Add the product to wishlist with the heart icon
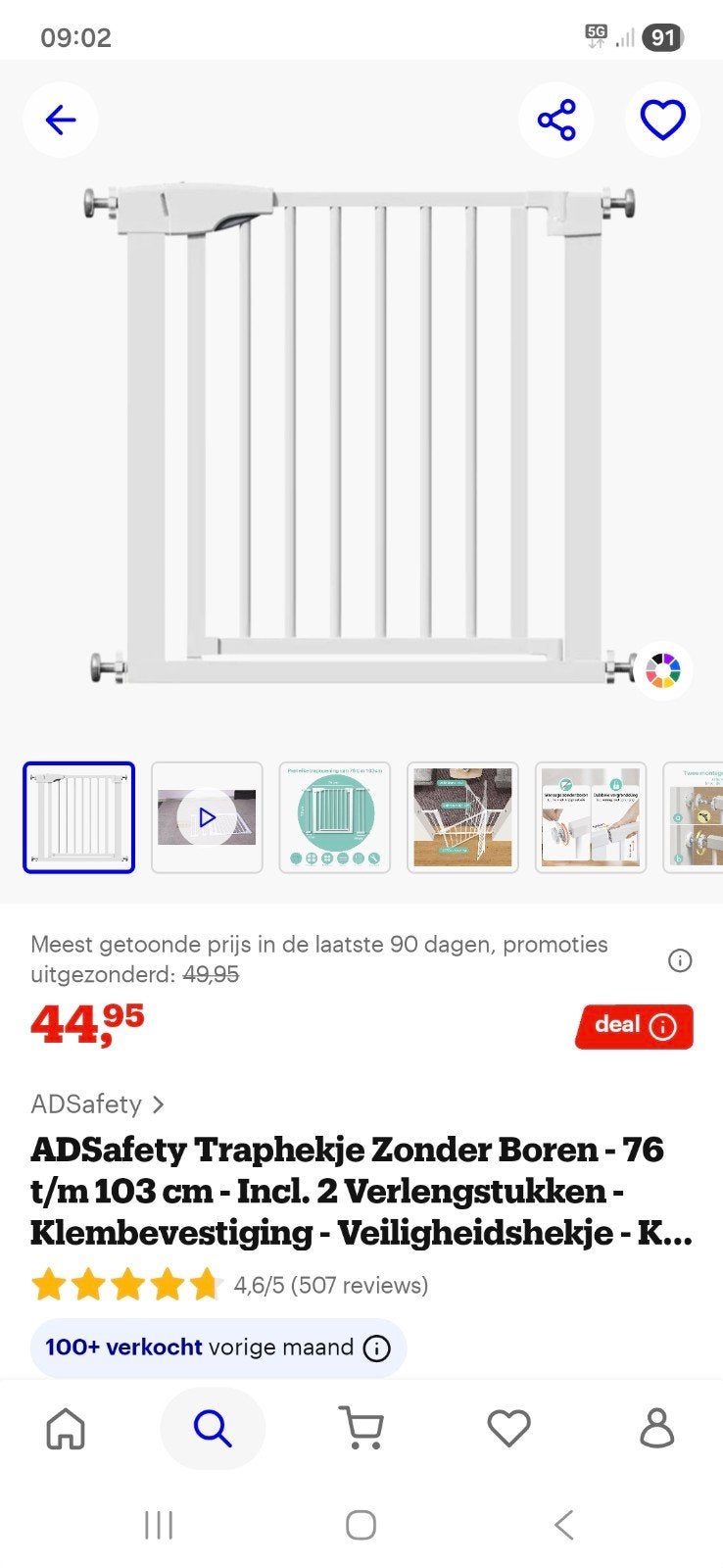The height and width of the screenshot is (1568, 723). (662, 121)
